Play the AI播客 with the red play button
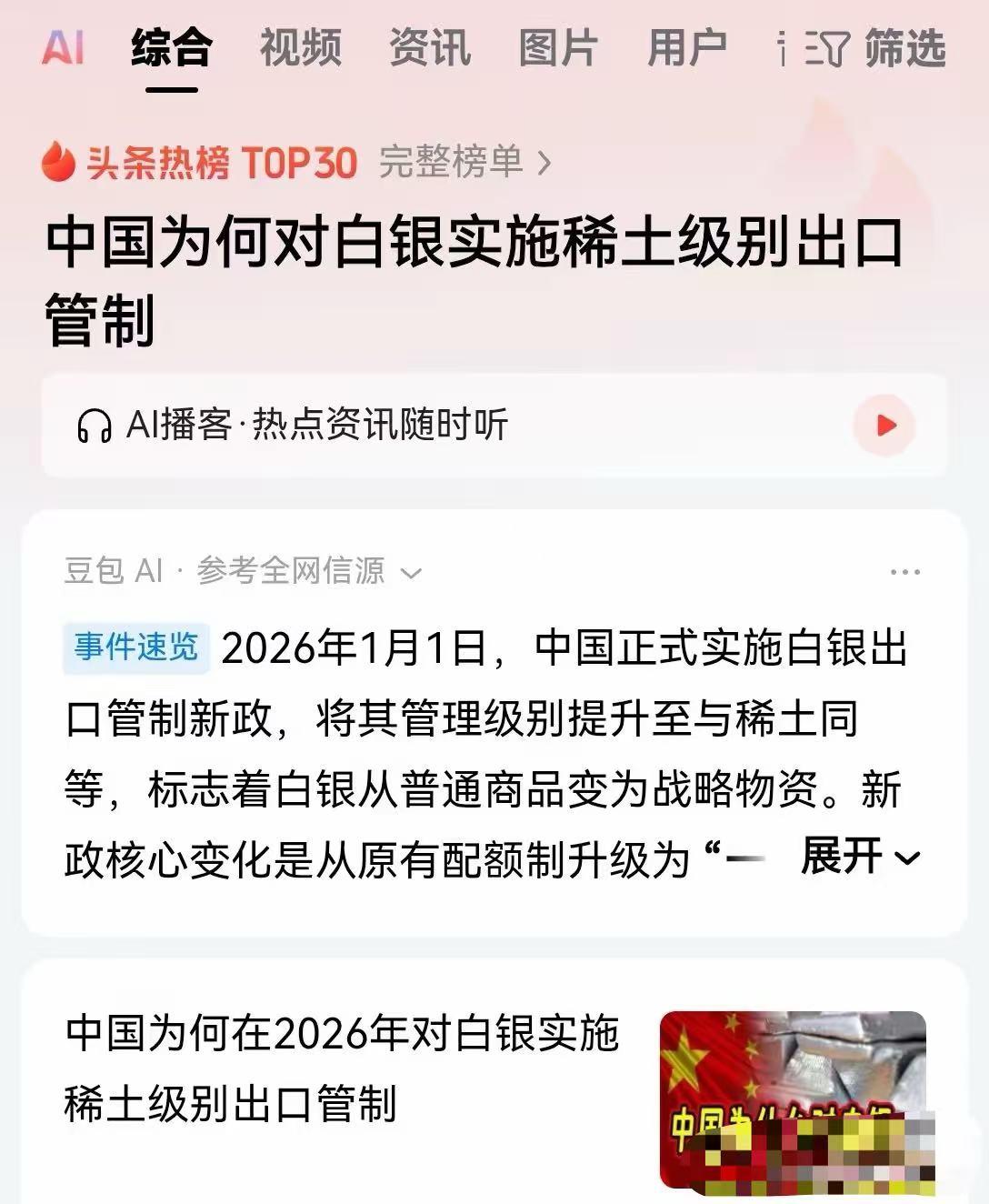Screen dimensions: 989x1204 [883, 423]
